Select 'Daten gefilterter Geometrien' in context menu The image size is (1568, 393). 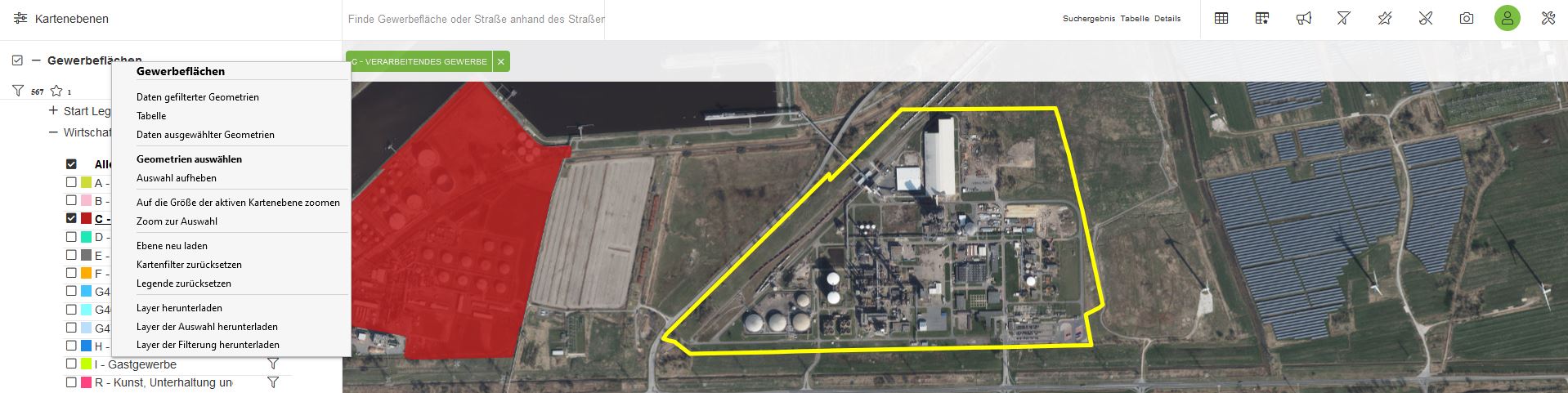coord(197,97)
